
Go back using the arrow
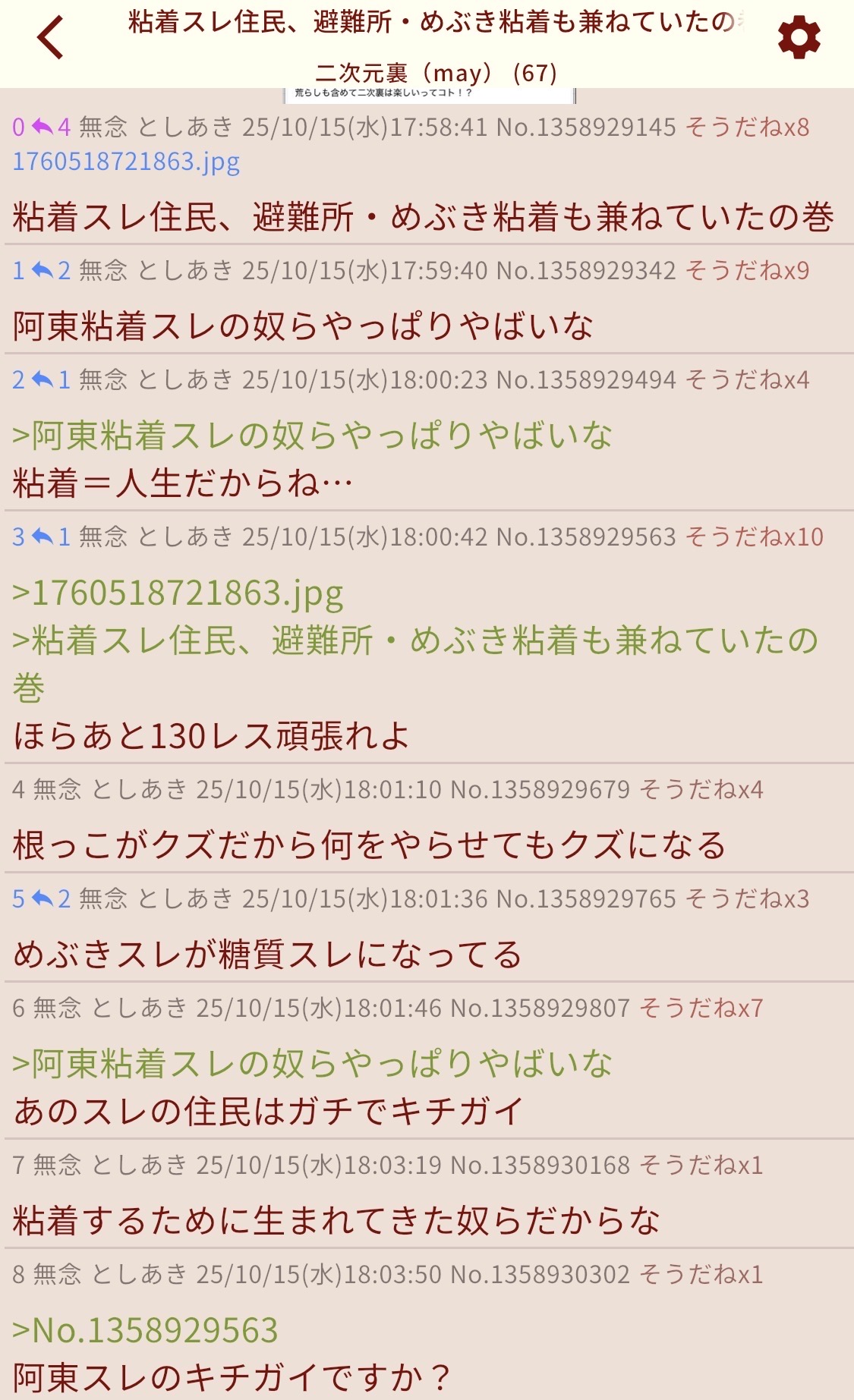(50, 38)
